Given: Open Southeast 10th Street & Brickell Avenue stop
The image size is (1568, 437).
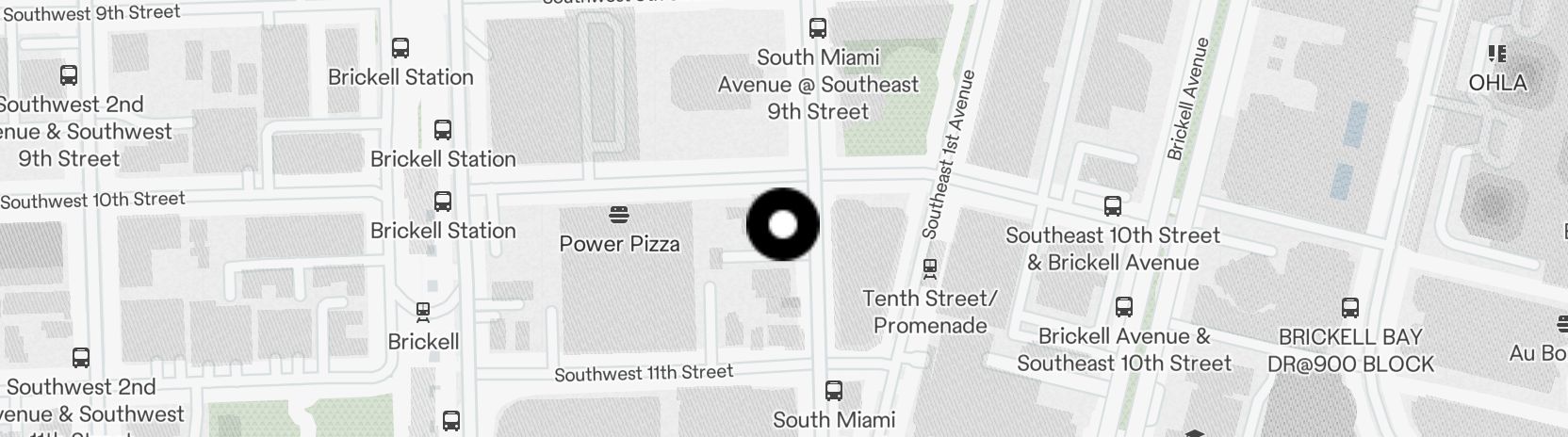Looking at the screenshot, I should tap(1113, 205).
